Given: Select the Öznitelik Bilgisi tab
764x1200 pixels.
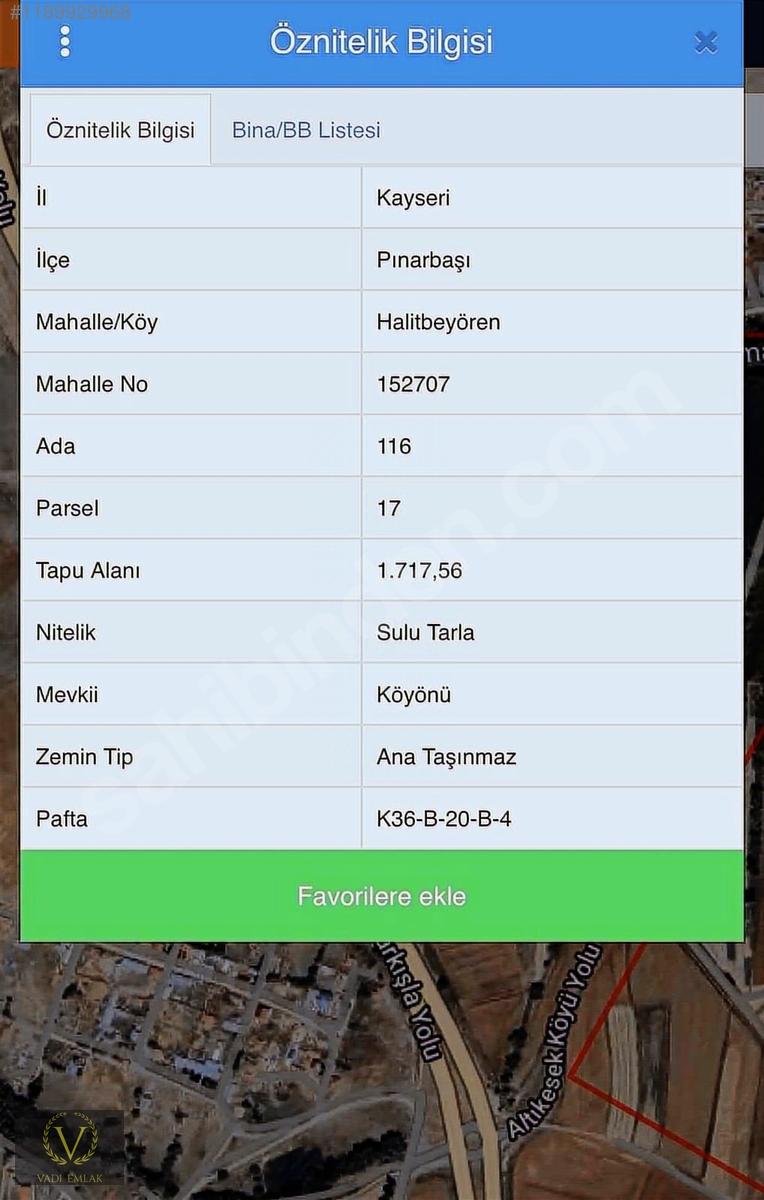Looking at the screenshot, I should [121, 130].
